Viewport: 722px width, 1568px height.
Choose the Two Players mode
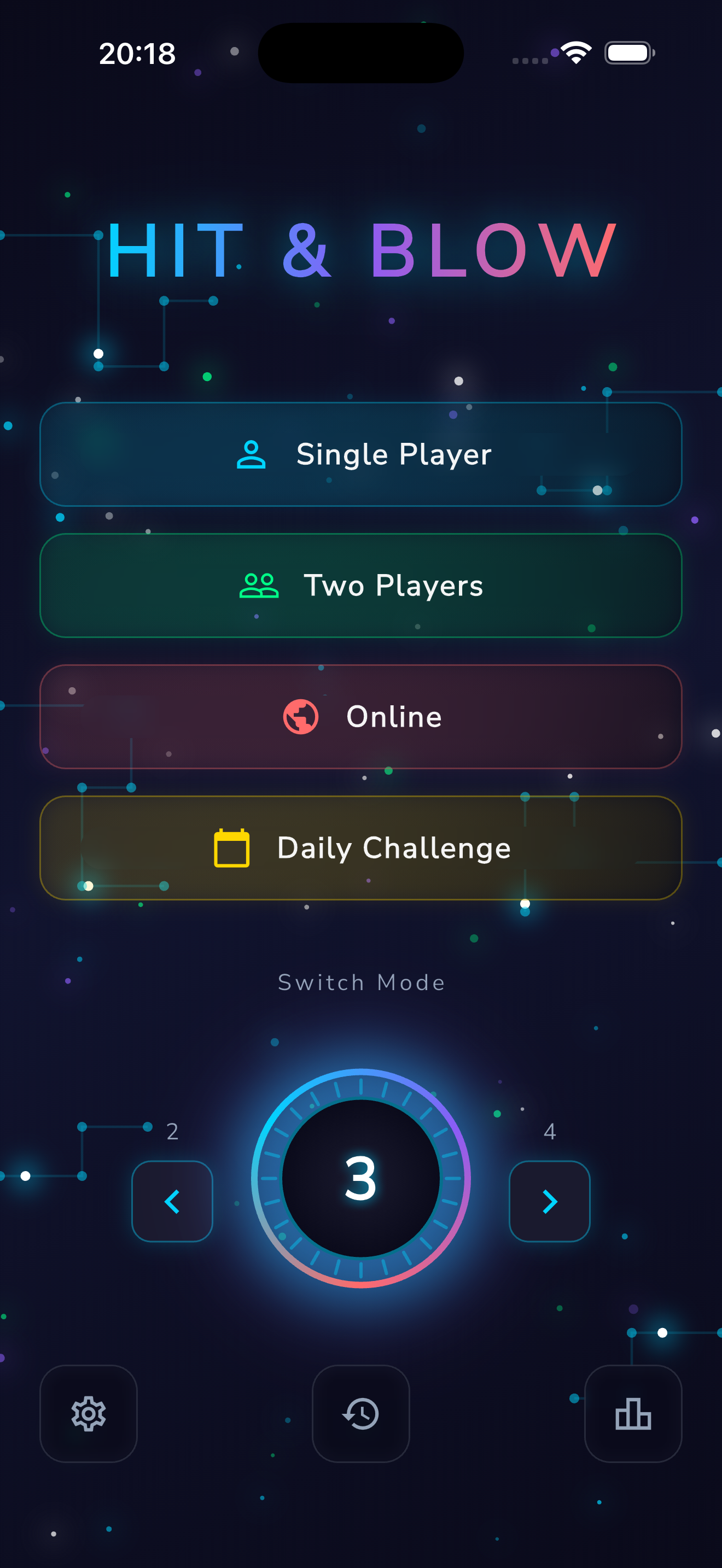point(361,586)
